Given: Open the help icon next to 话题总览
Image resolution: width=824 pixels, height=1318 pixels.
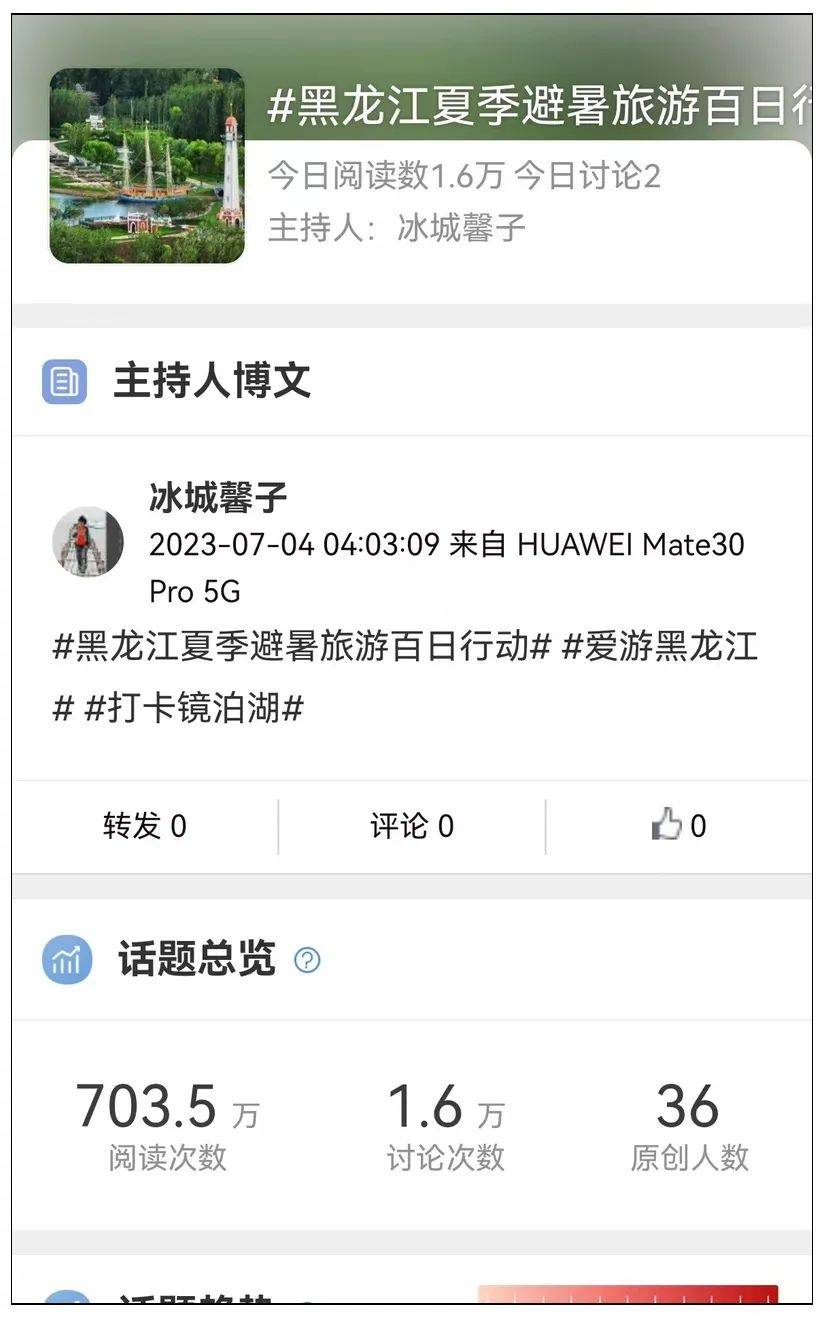Looking at the screenshot, I should click(x=307, y=960).
